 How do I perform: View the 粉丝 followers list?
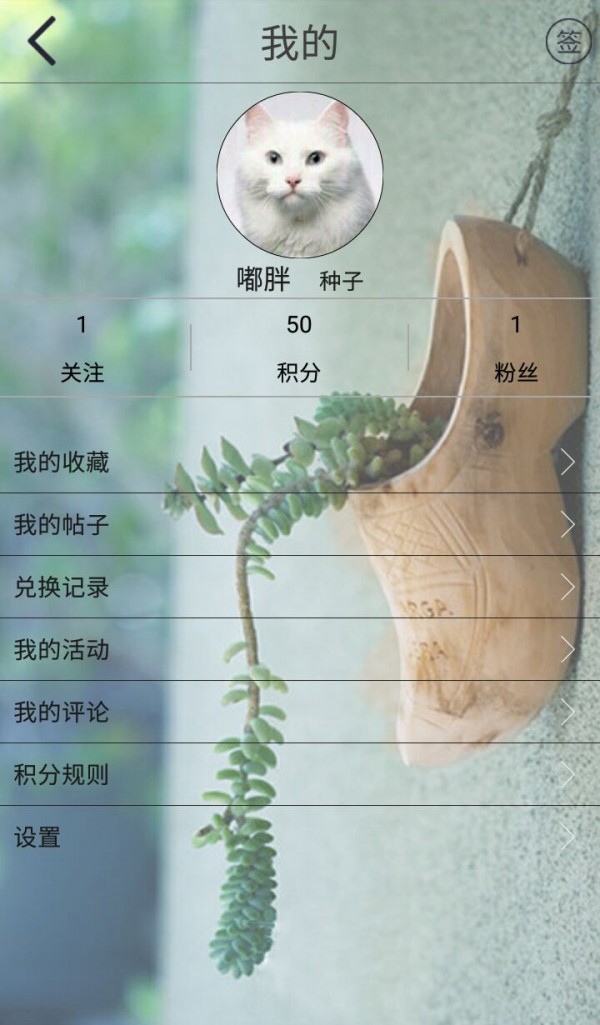[516, 349]
